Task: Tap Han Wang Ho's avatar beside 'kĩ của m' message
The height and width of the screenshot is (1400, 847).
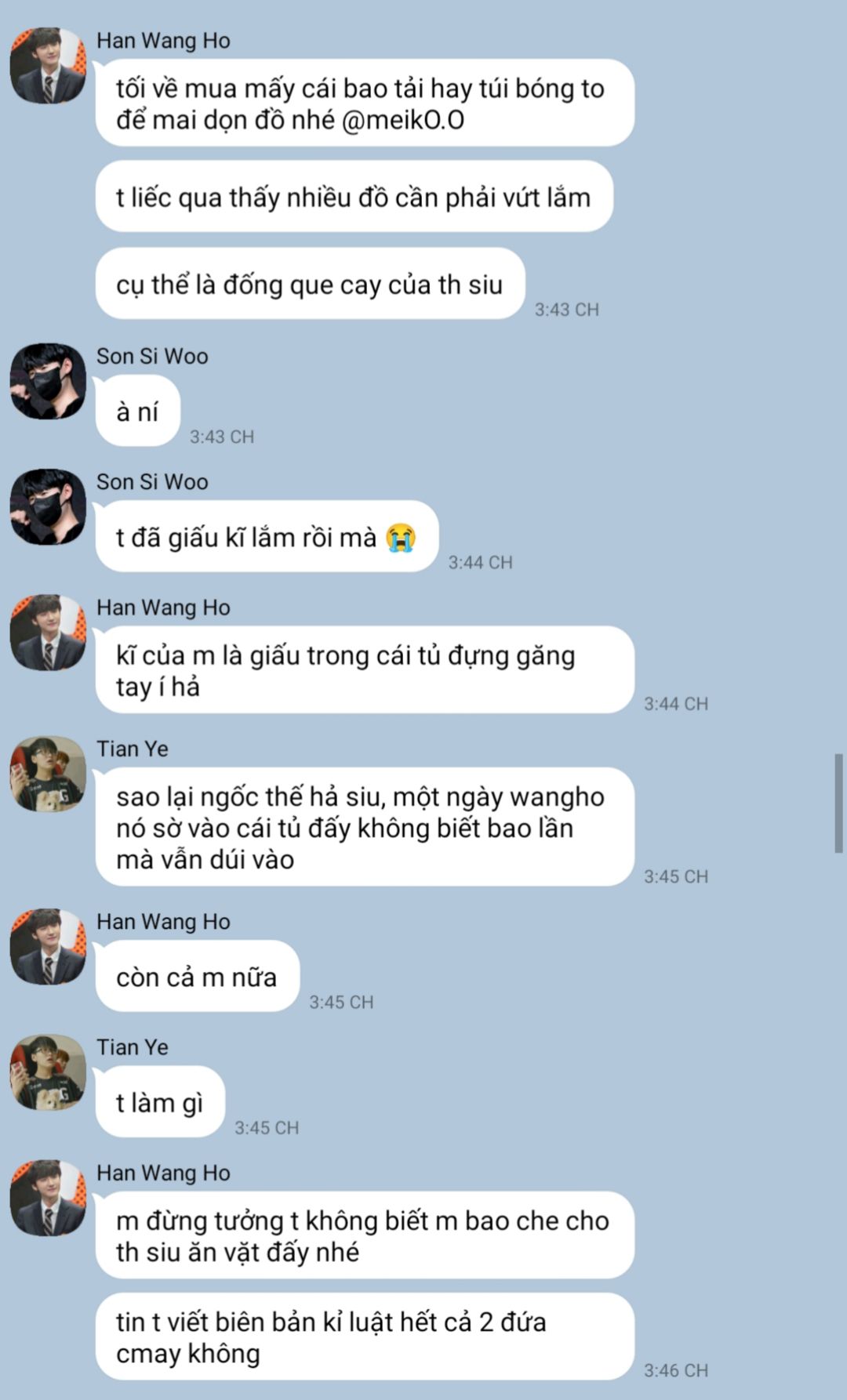Action: click(x=48, y=633)
